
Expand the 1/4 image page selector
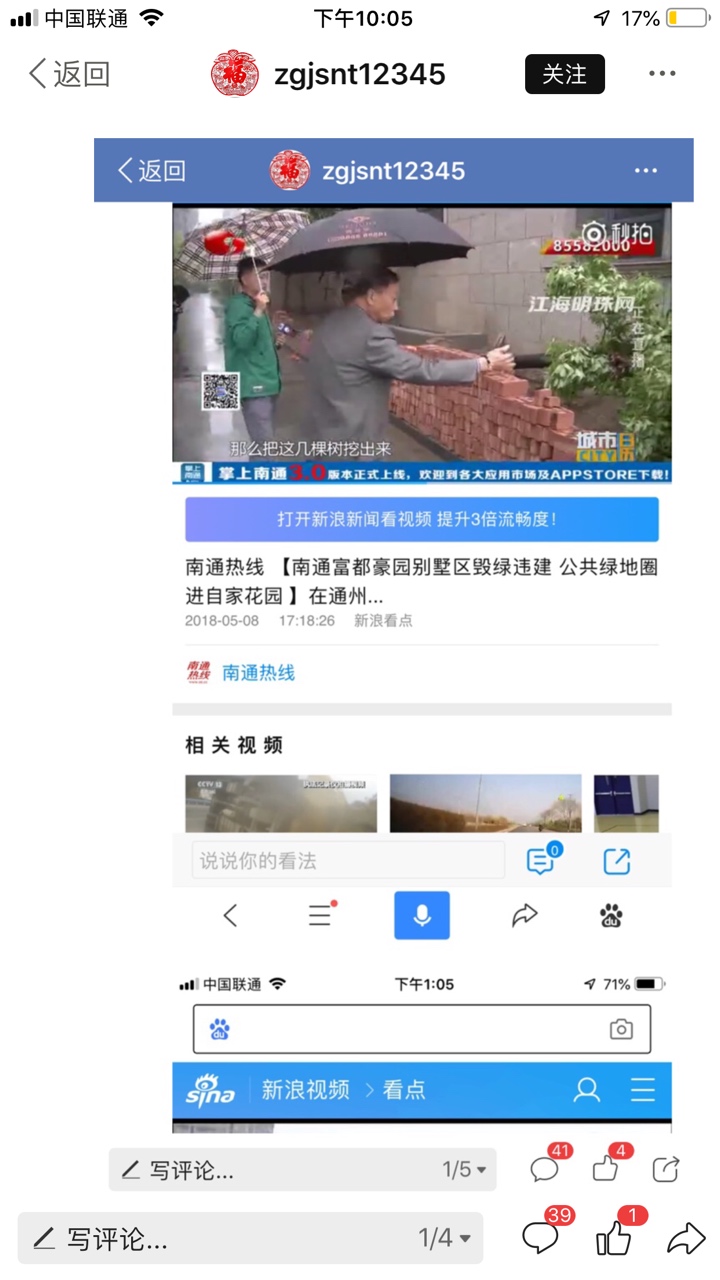pyautogui.click(x=444, y=1239)
